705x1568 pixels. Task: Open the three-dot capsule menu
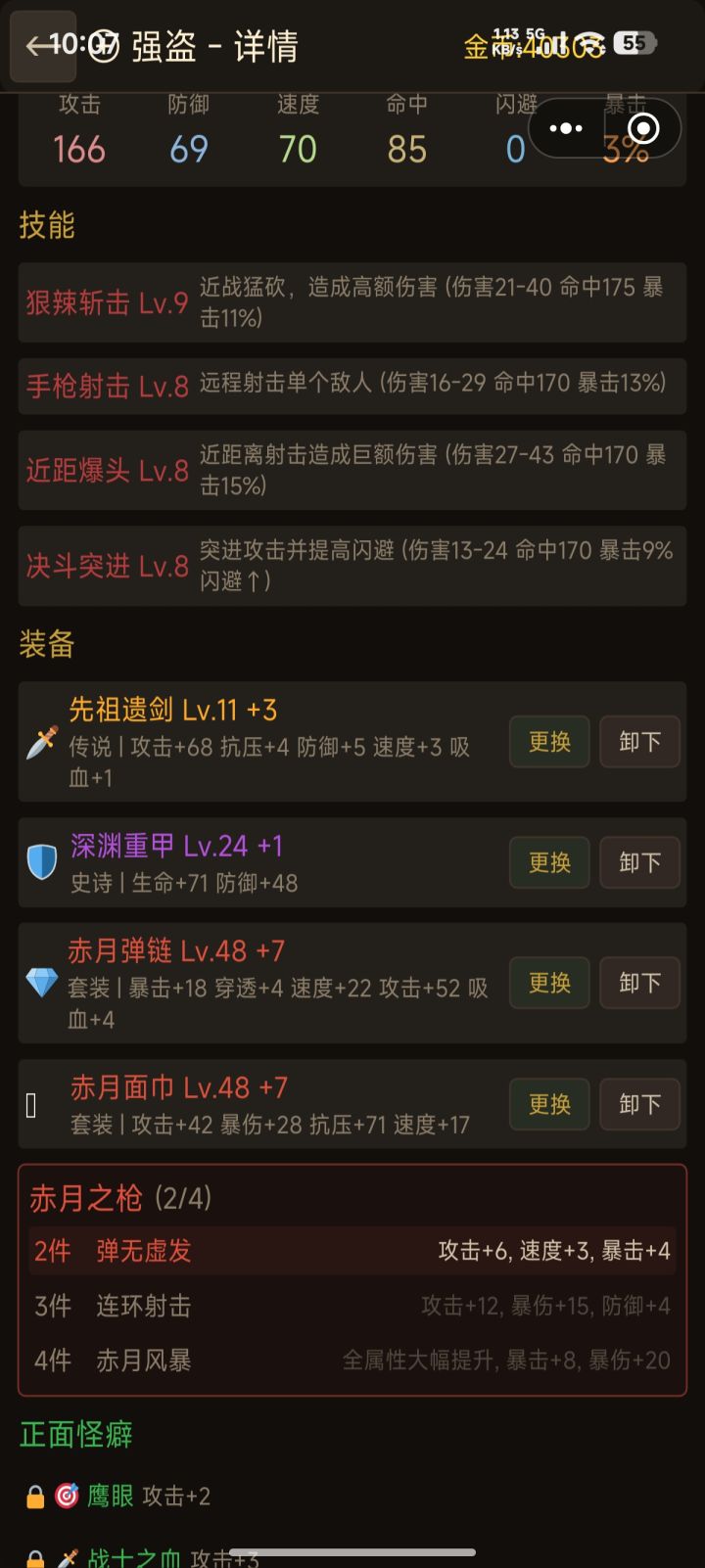coord(566,127)
